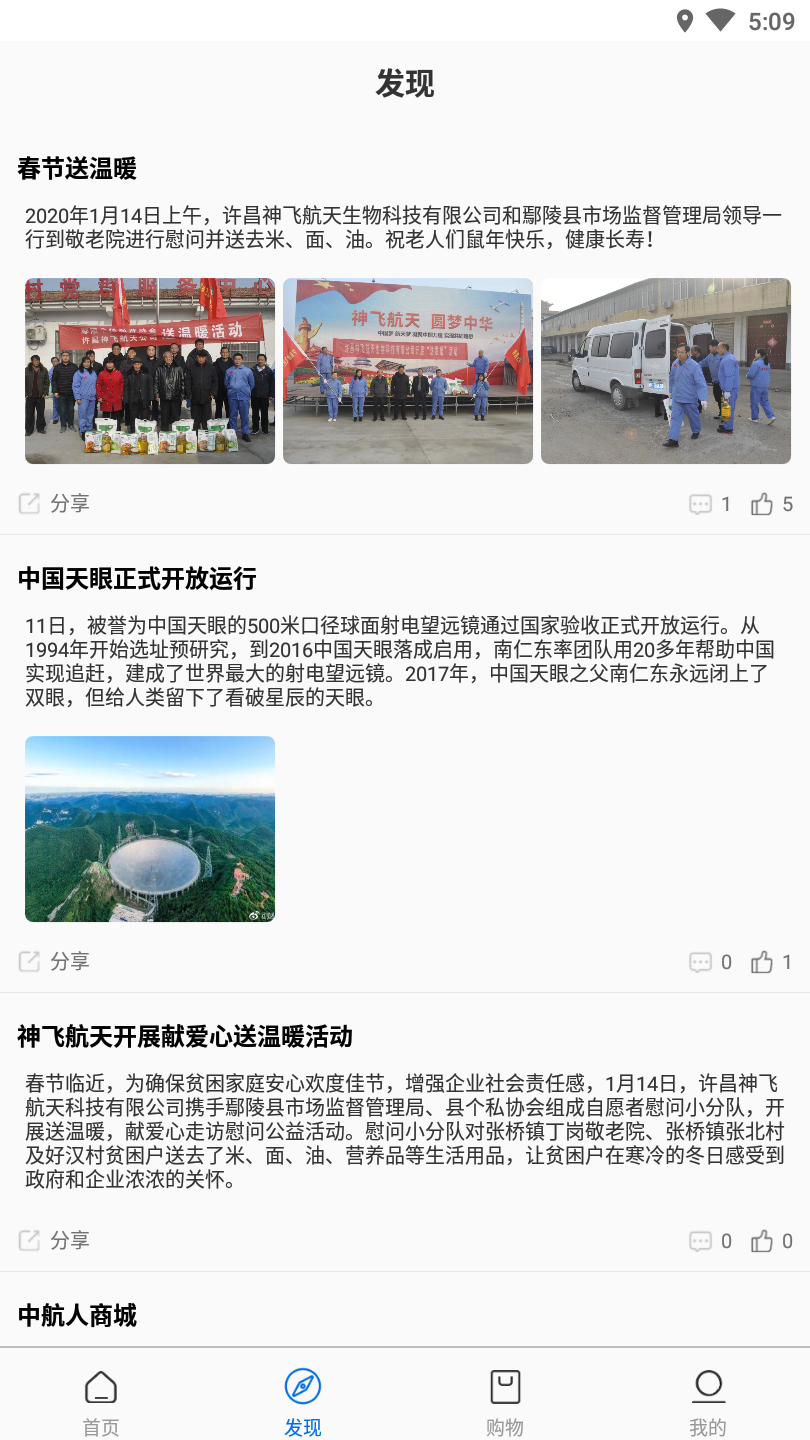Share 神飞航天开展献爱心送温暖活动 post
Image resolution: width=810 pixels, height=1440 pixels.
click(x=54, y=1241)
